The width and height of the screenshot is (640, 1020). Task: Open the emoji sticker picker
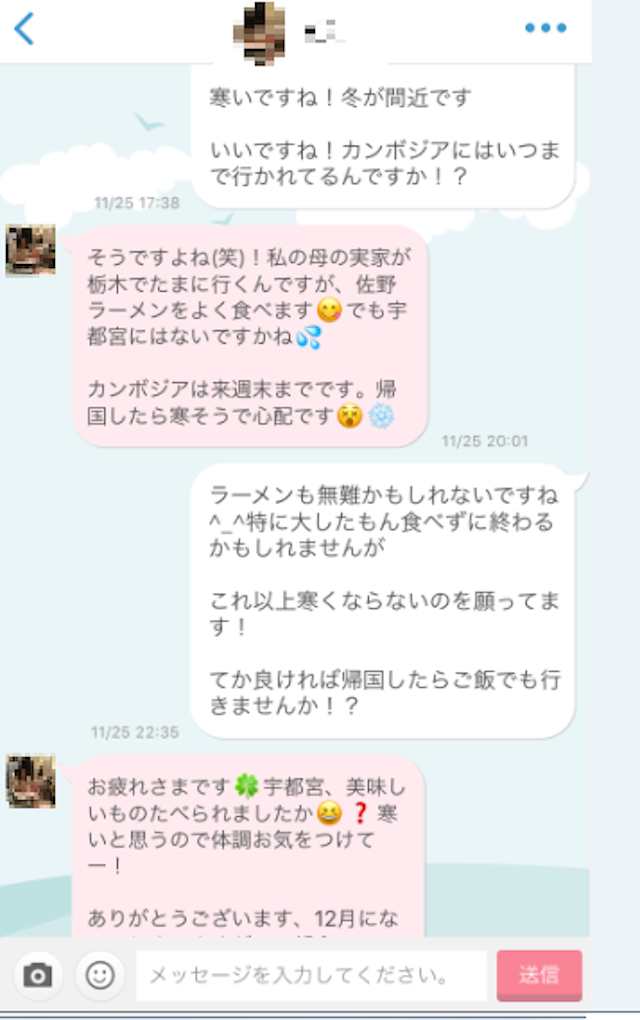coord(100,975)
